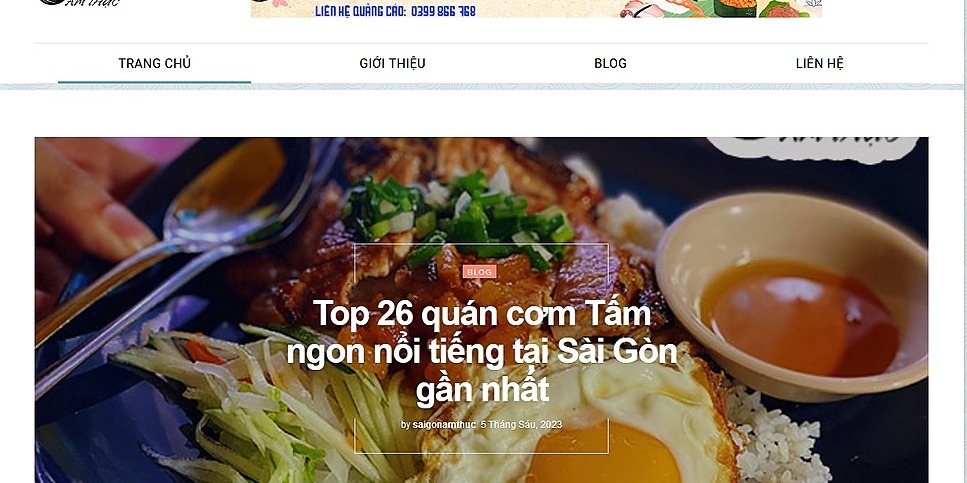Viewport: 967px width, 483px height.
Task: Open the Giới Thiệu page
Action: click(392, 63)
